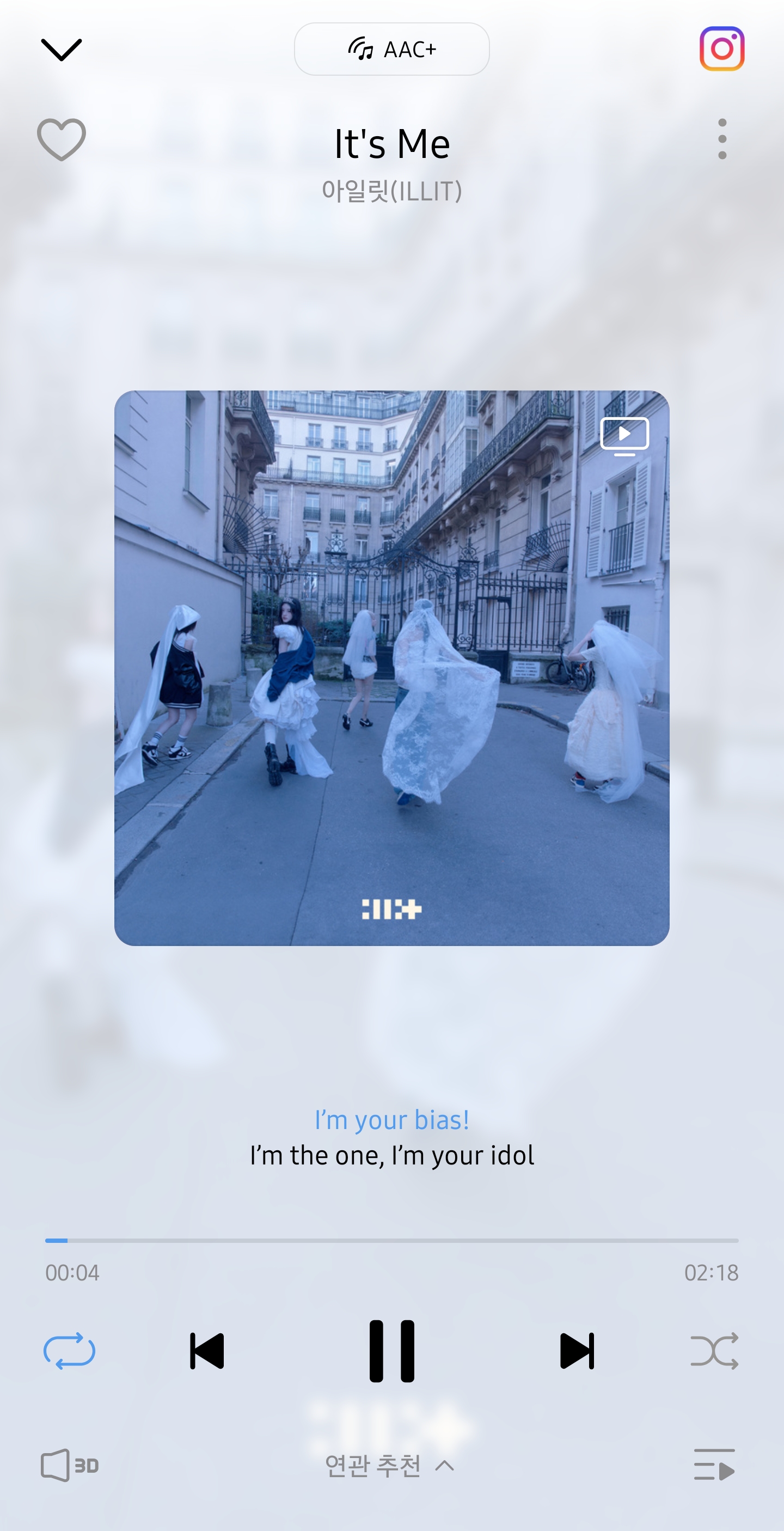Toggle the repeat mode
This screenshot has width=784, height=1531.
point(70,1351)
